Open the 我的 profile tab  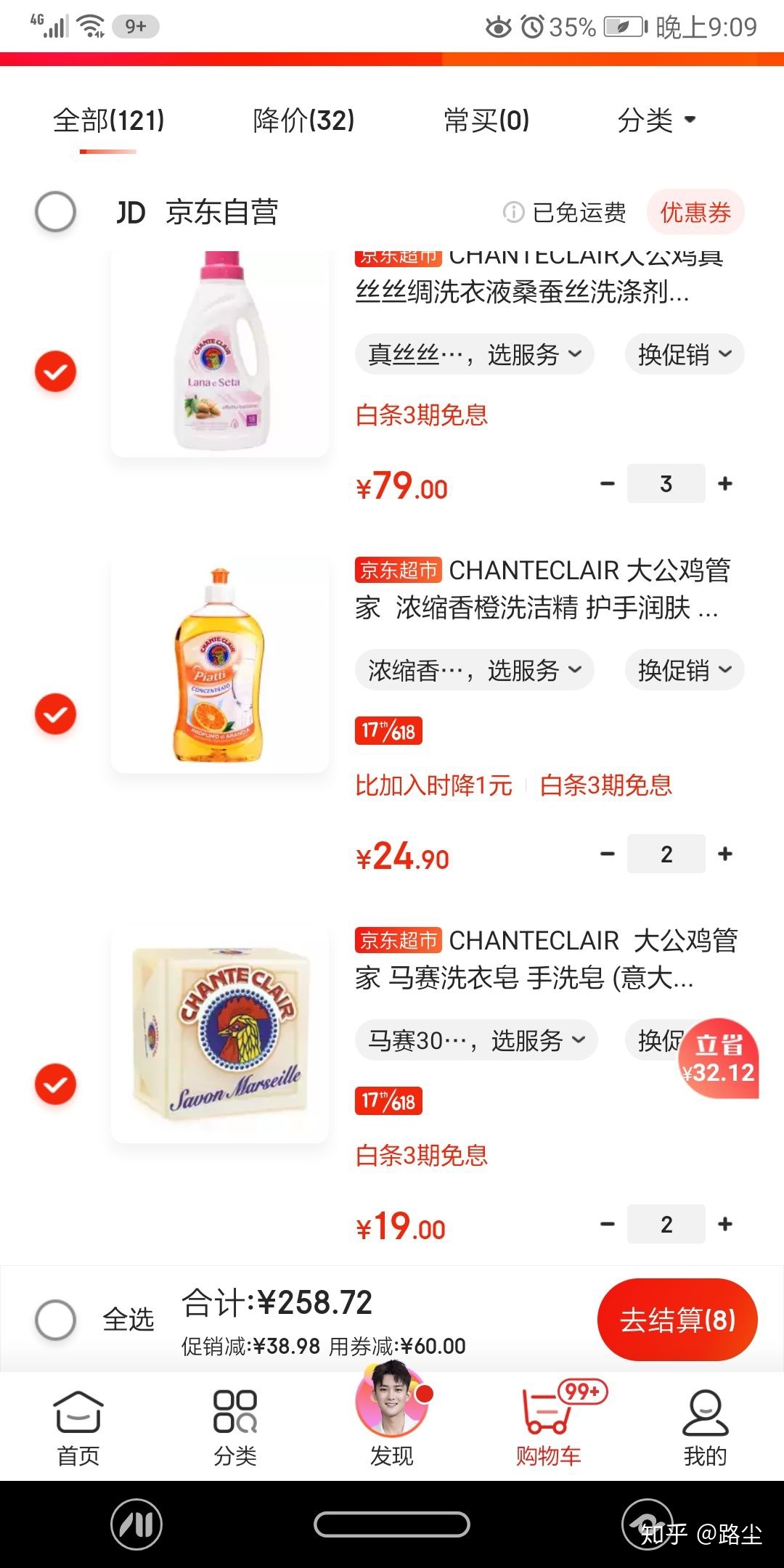(705, 1427)
